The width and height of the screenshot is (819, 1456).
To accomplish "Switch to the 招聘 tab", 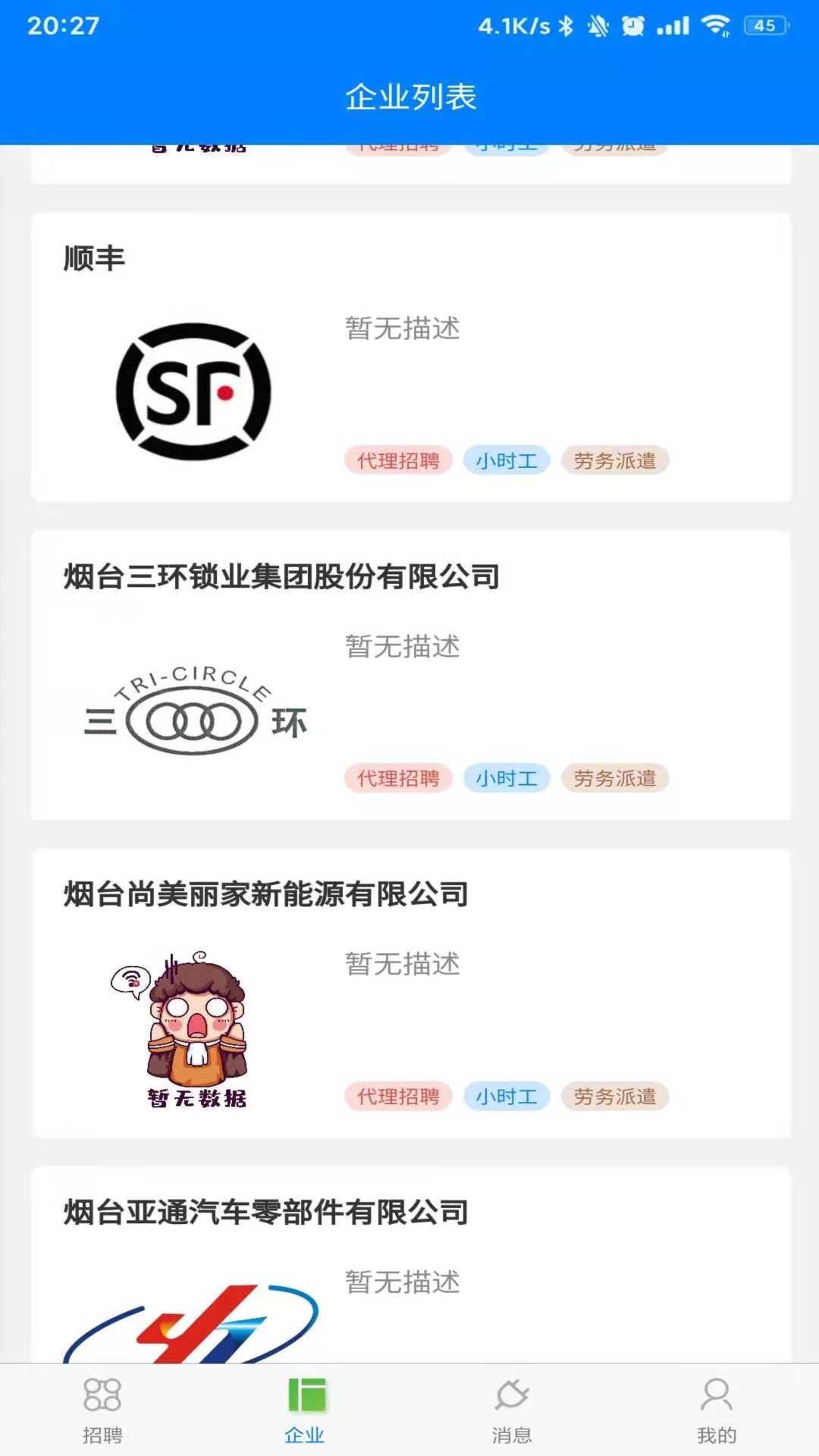I will coord(104,1430).
